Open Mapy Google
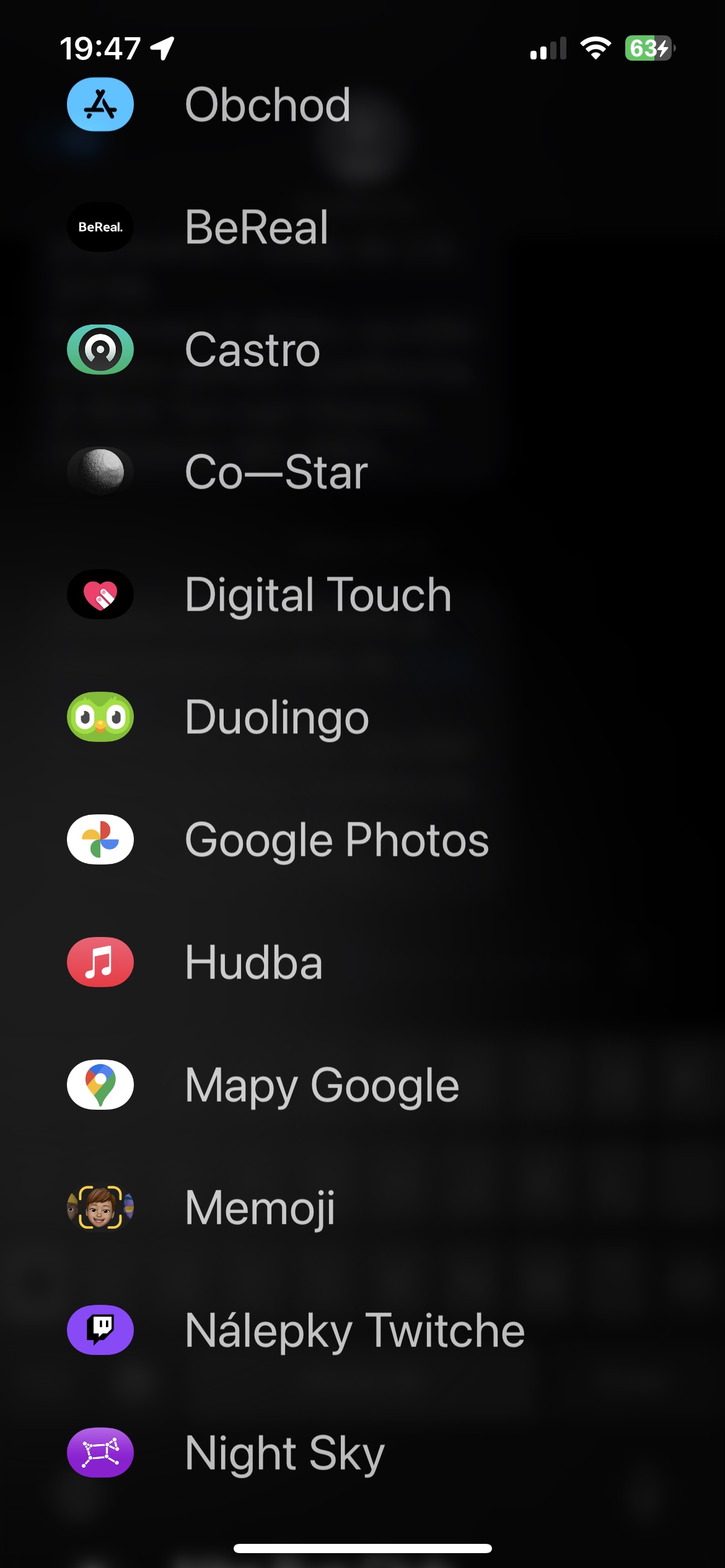The width and height of the screenshot is (725, 1568). pos(322,1086)
